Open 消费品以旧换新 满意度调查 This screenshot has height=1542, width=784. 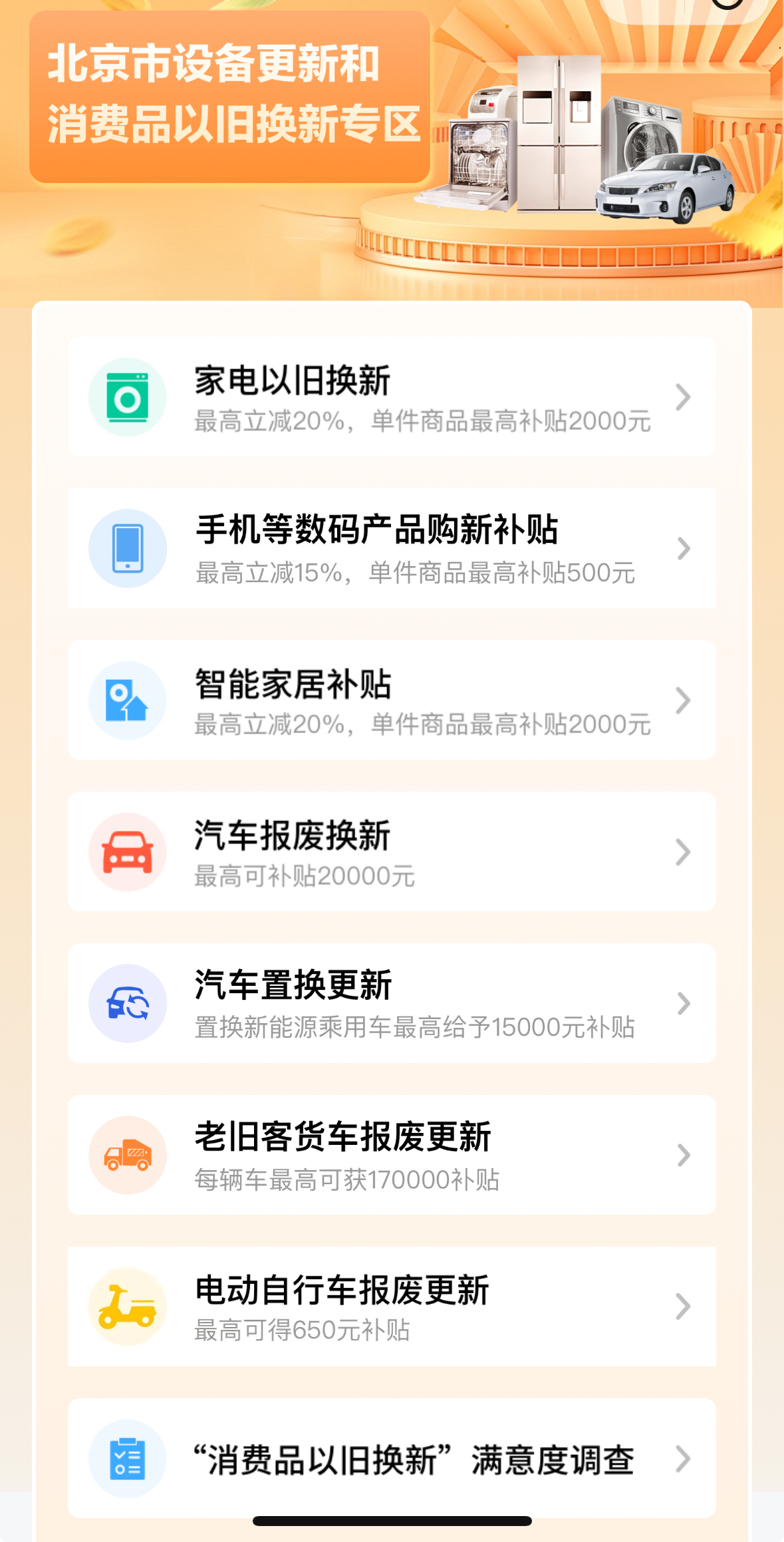392,1458
